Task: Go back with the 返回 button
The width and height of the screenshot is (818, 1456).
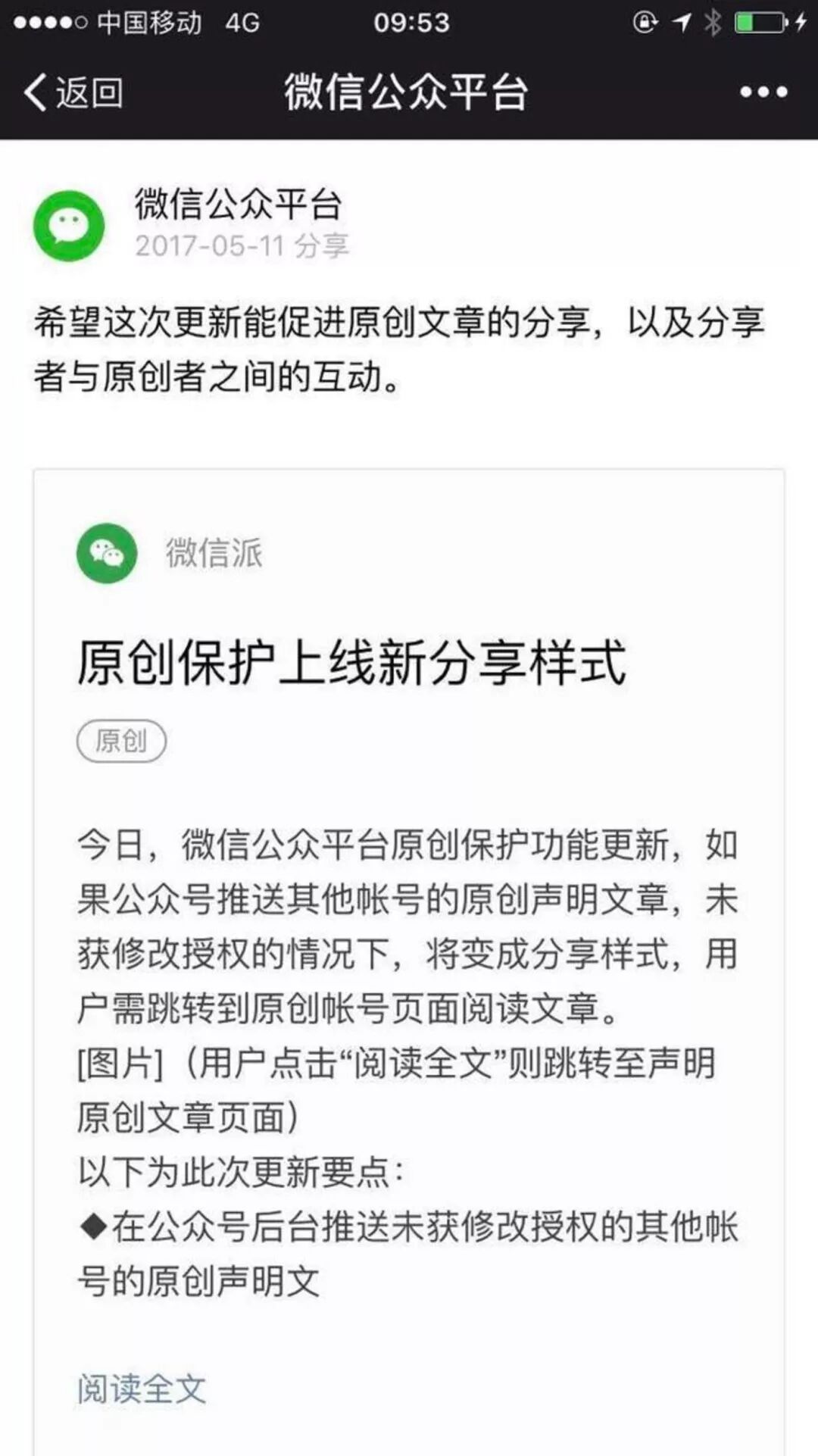Action: (73, 92)
